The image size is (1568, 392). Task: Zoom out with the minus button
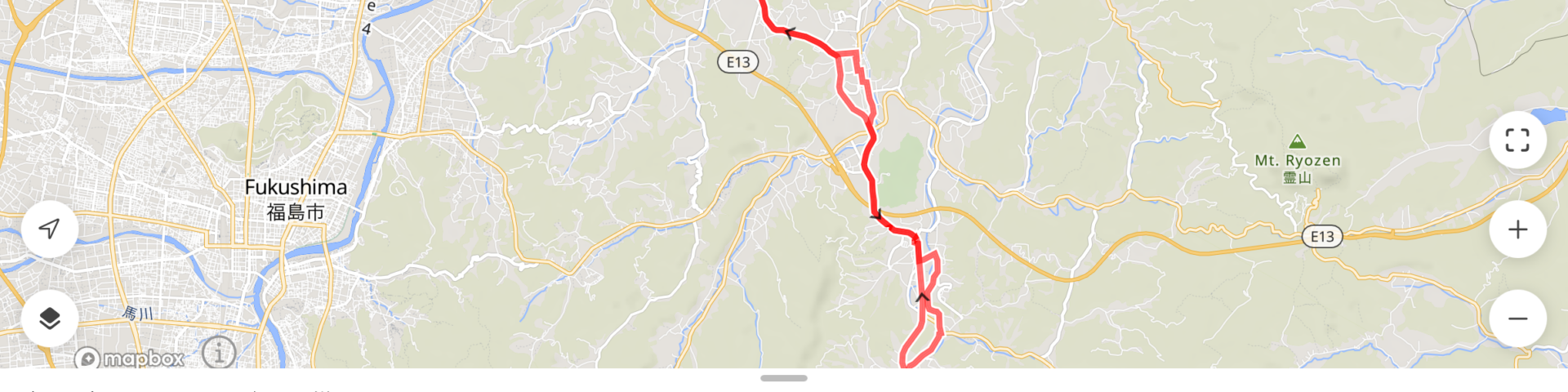1517,318
